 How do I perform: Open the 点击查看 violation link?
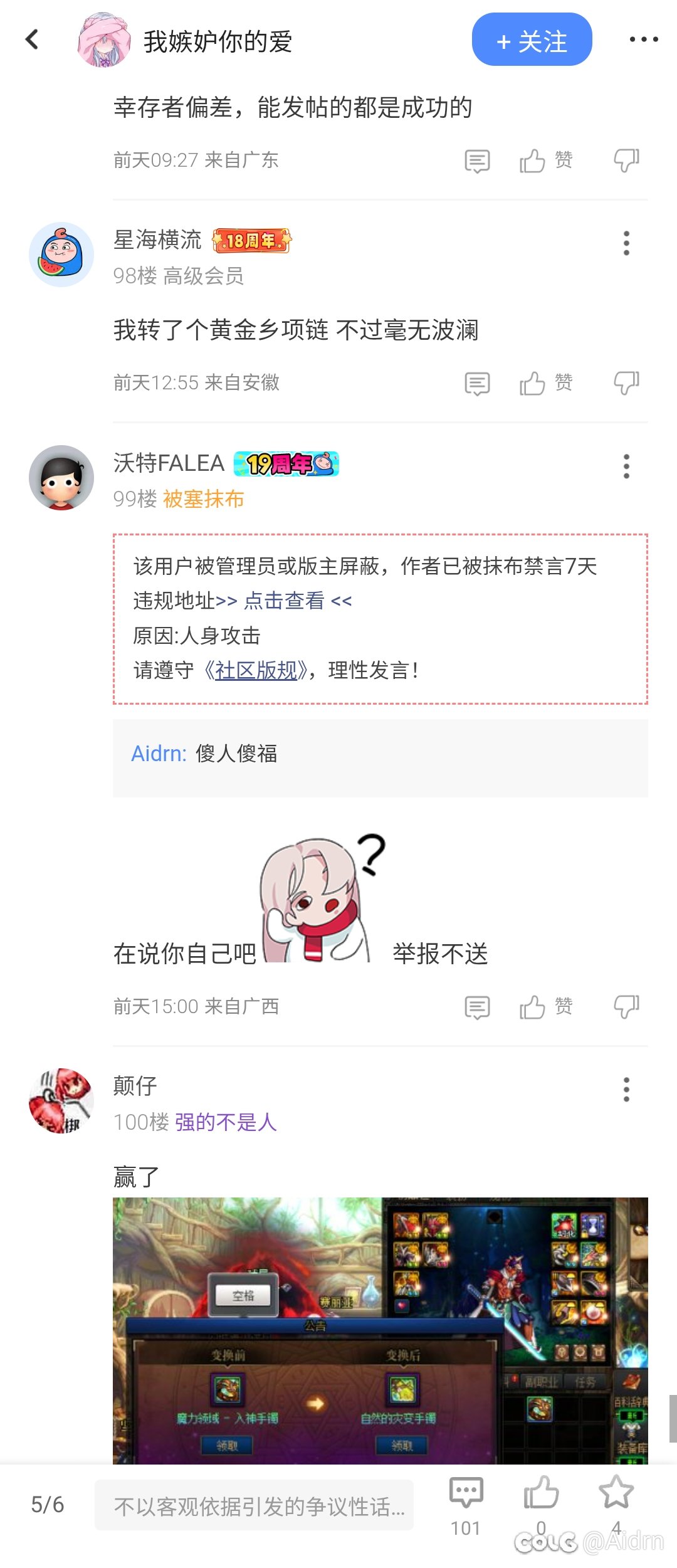coord(283,601)
